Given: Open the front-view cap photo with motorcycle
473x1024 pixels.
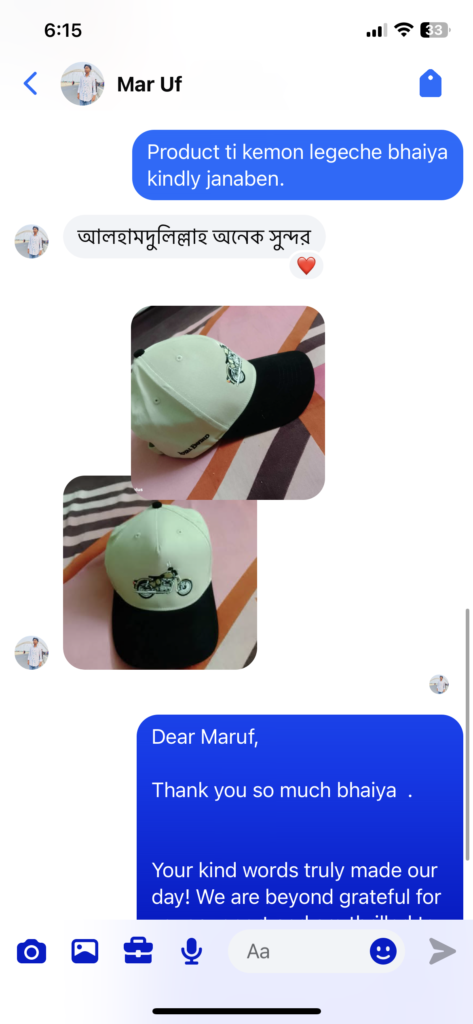Looking at the screenshot, I should (160, 572).
